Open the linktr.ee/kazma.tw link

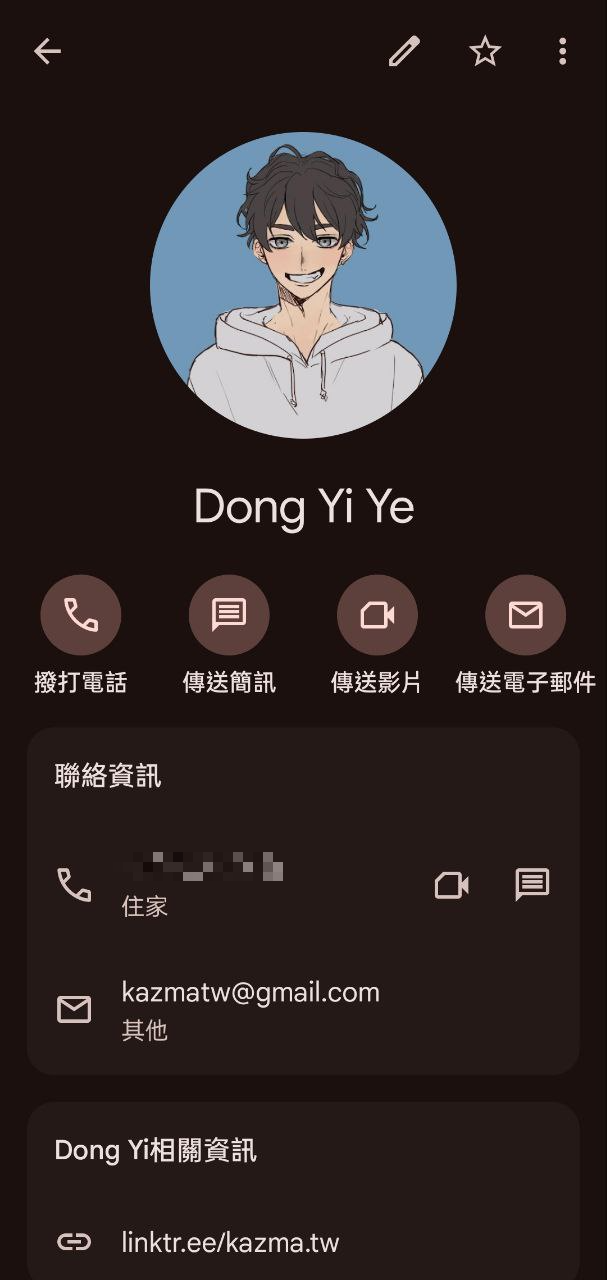pos(230,1242)
